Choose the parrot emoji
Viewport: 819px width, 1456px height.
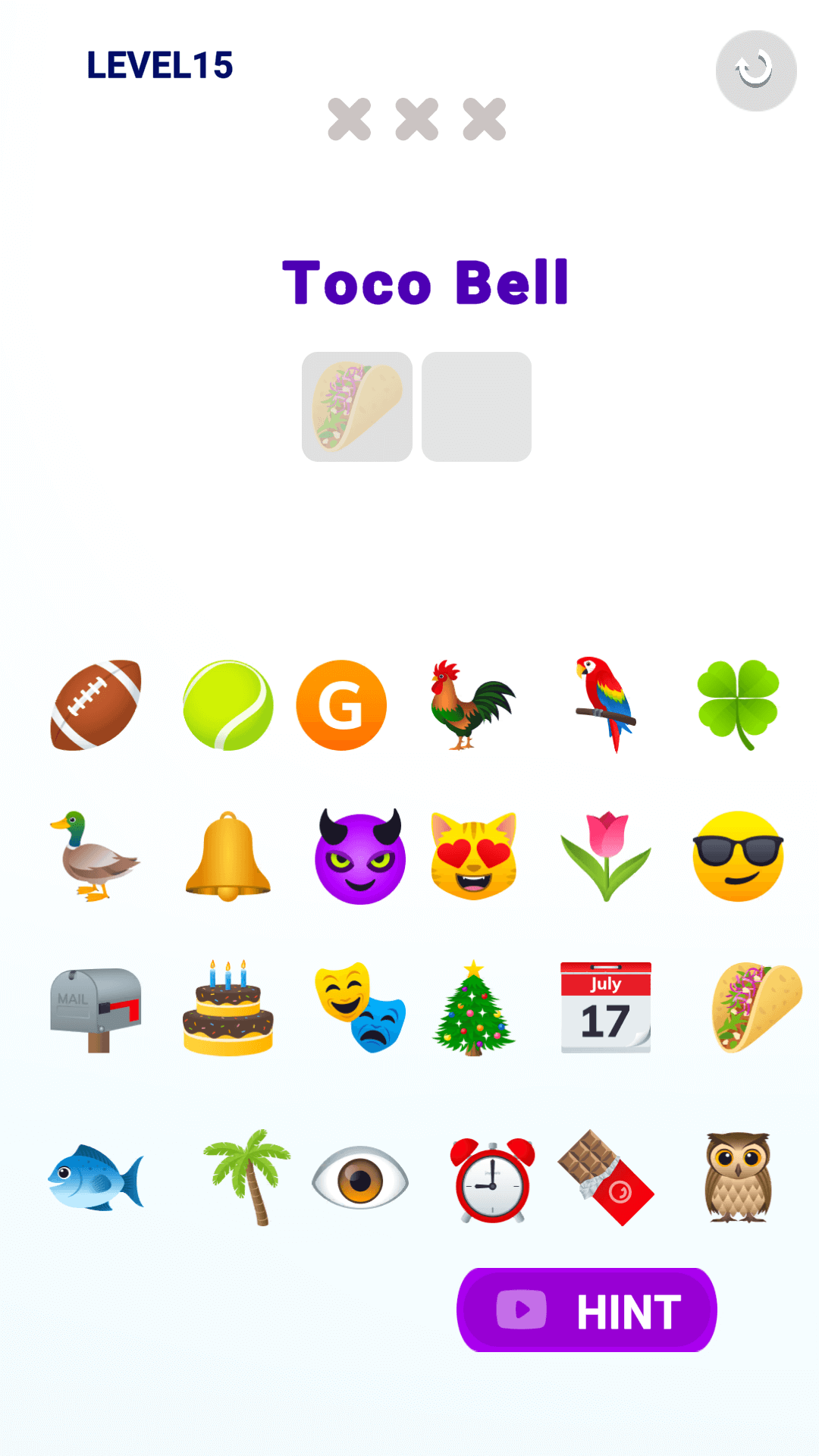(606, 705)
